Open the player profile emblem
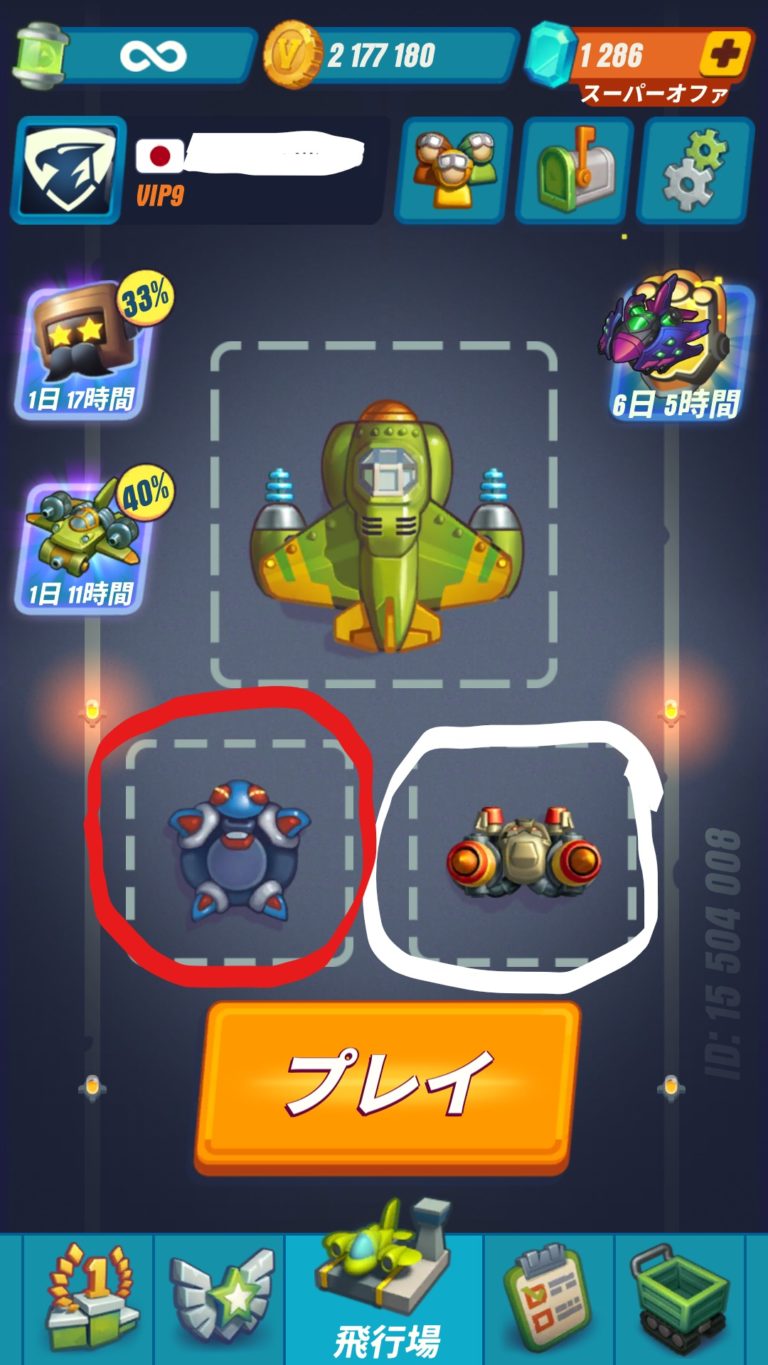This screenshot has width=768, height=1365. click(x=68, y=170)
